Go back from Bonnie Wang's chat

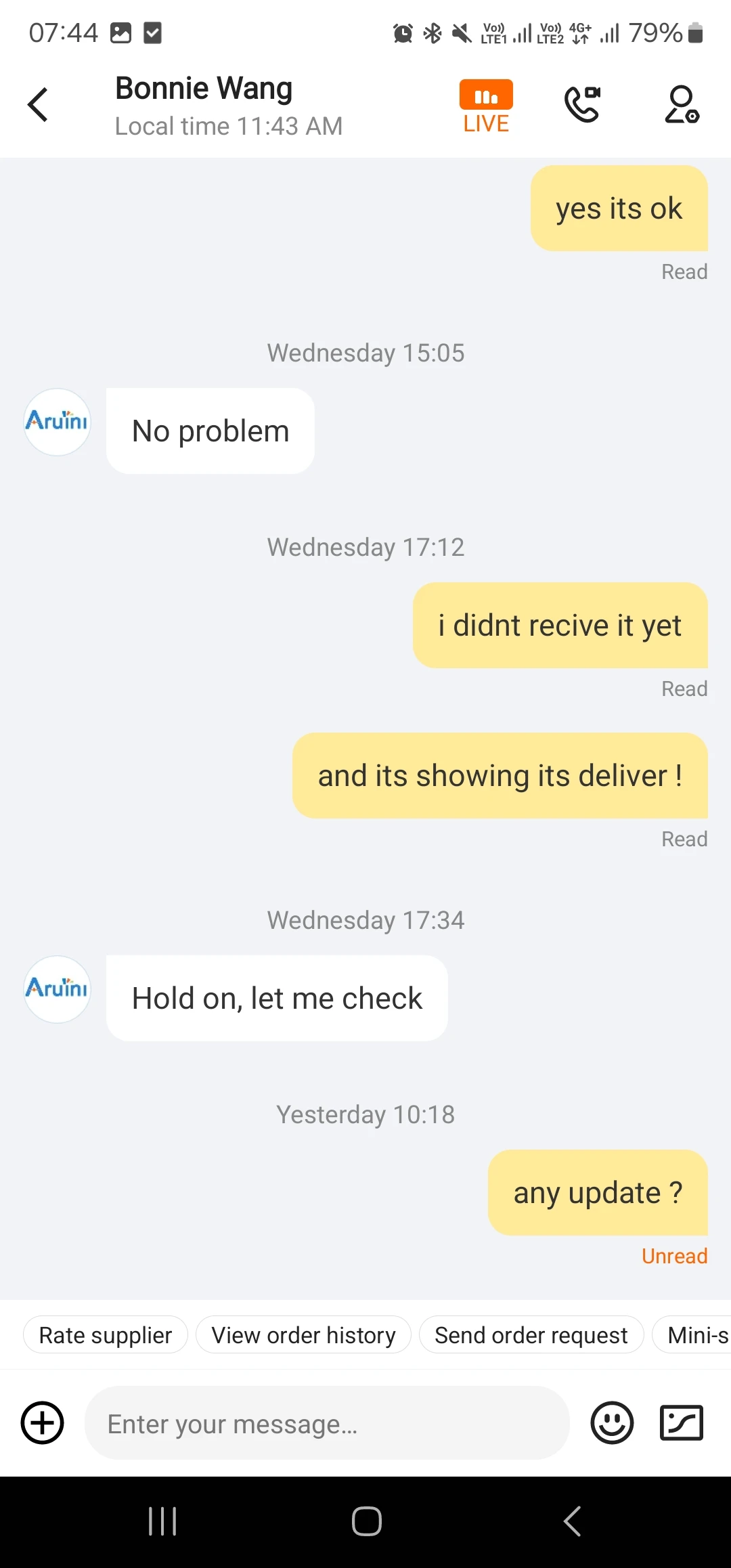click(38, 105)
